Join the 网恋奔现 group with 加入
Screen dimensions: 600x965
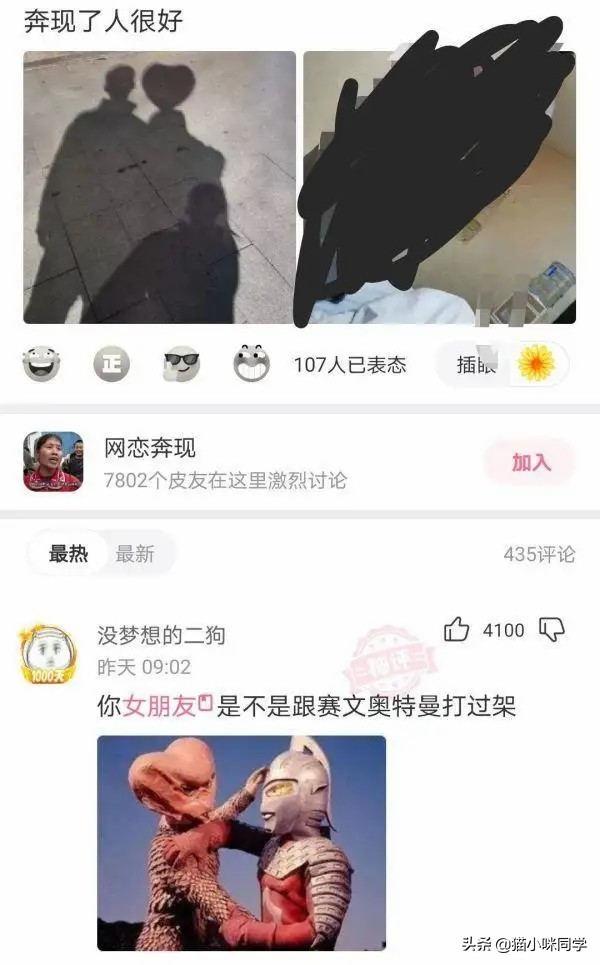(x=531, y=462)
